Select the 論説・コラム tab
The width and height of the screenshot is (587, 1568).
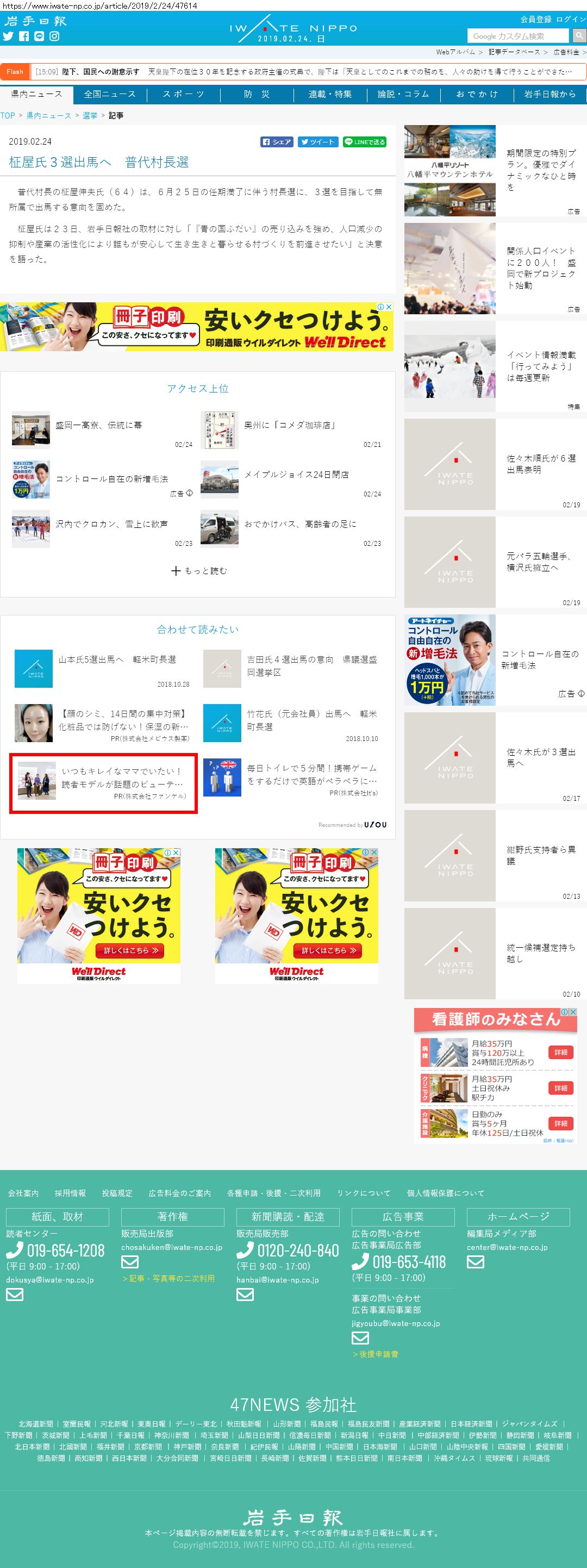(x=403, y=95)
